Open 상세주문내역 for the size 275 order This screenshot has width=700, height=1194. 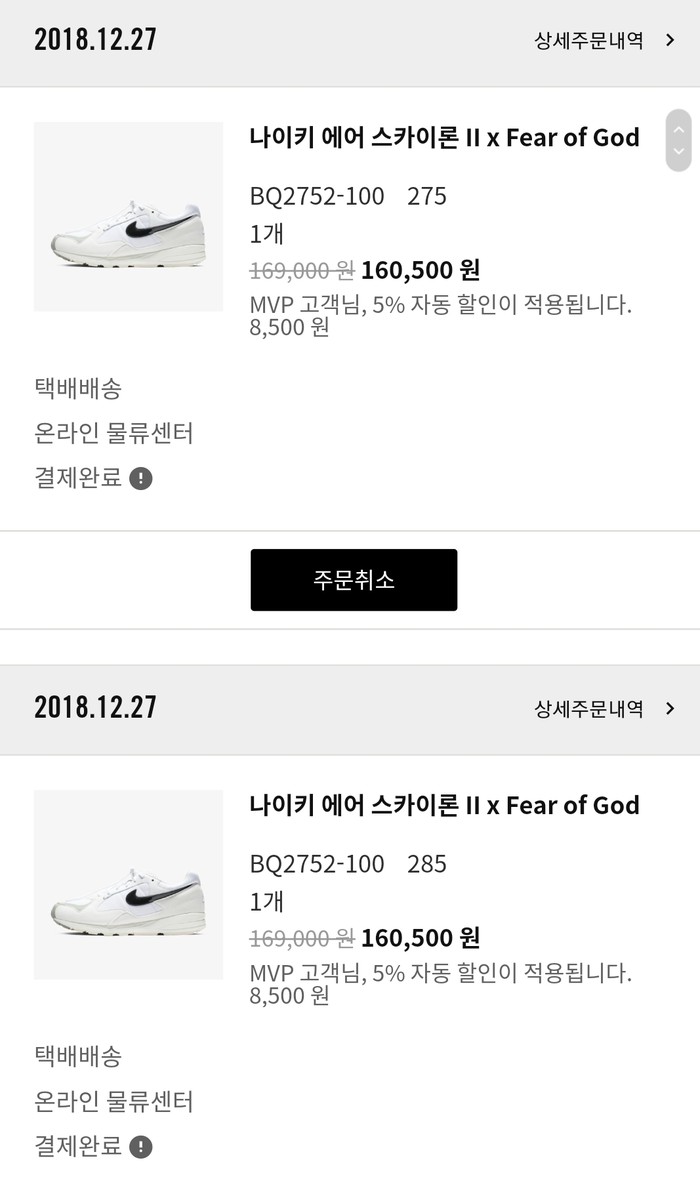pyautogui.click(x=603, y=41)
